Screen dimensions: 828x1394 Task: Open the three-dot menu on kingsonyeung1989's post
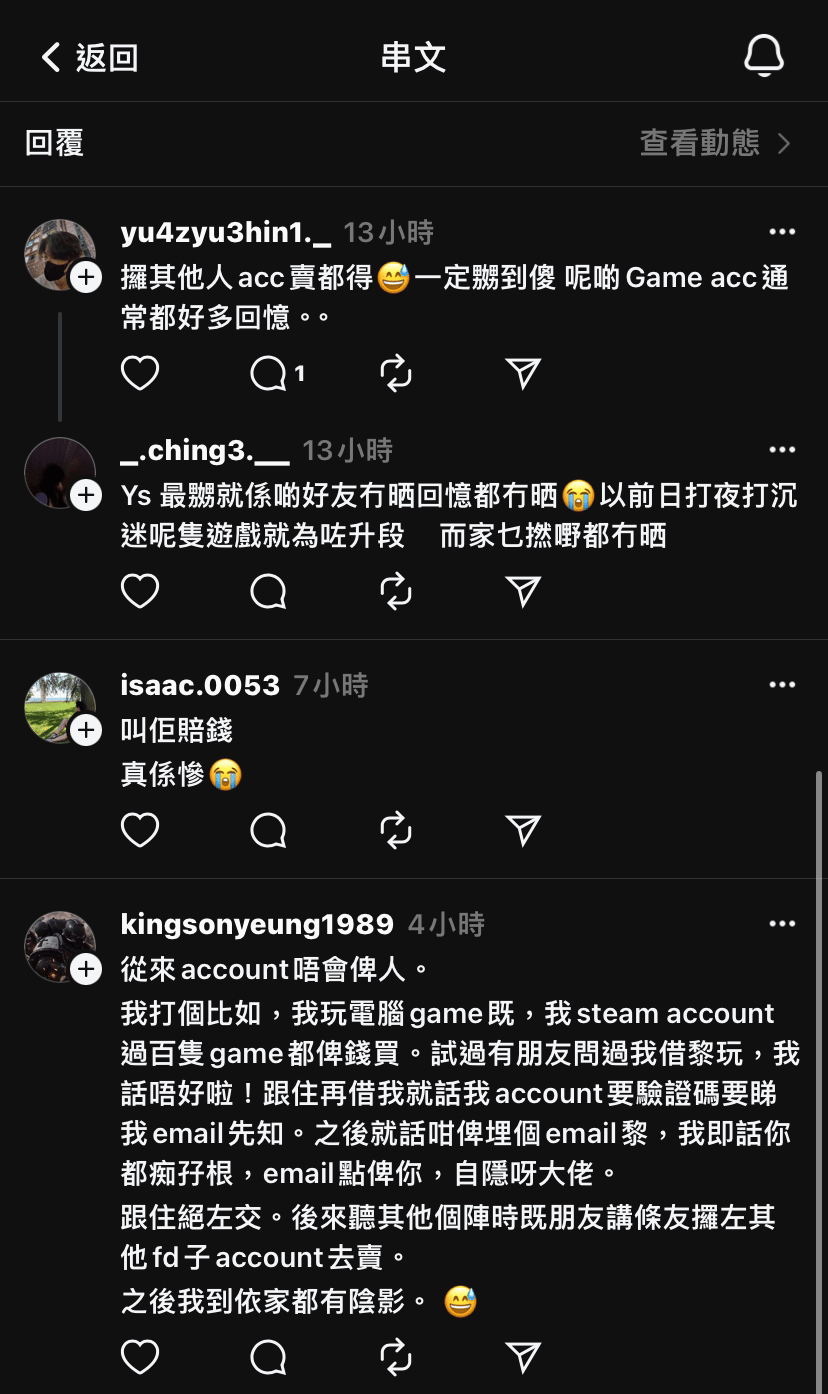click(x=782, y=923)
